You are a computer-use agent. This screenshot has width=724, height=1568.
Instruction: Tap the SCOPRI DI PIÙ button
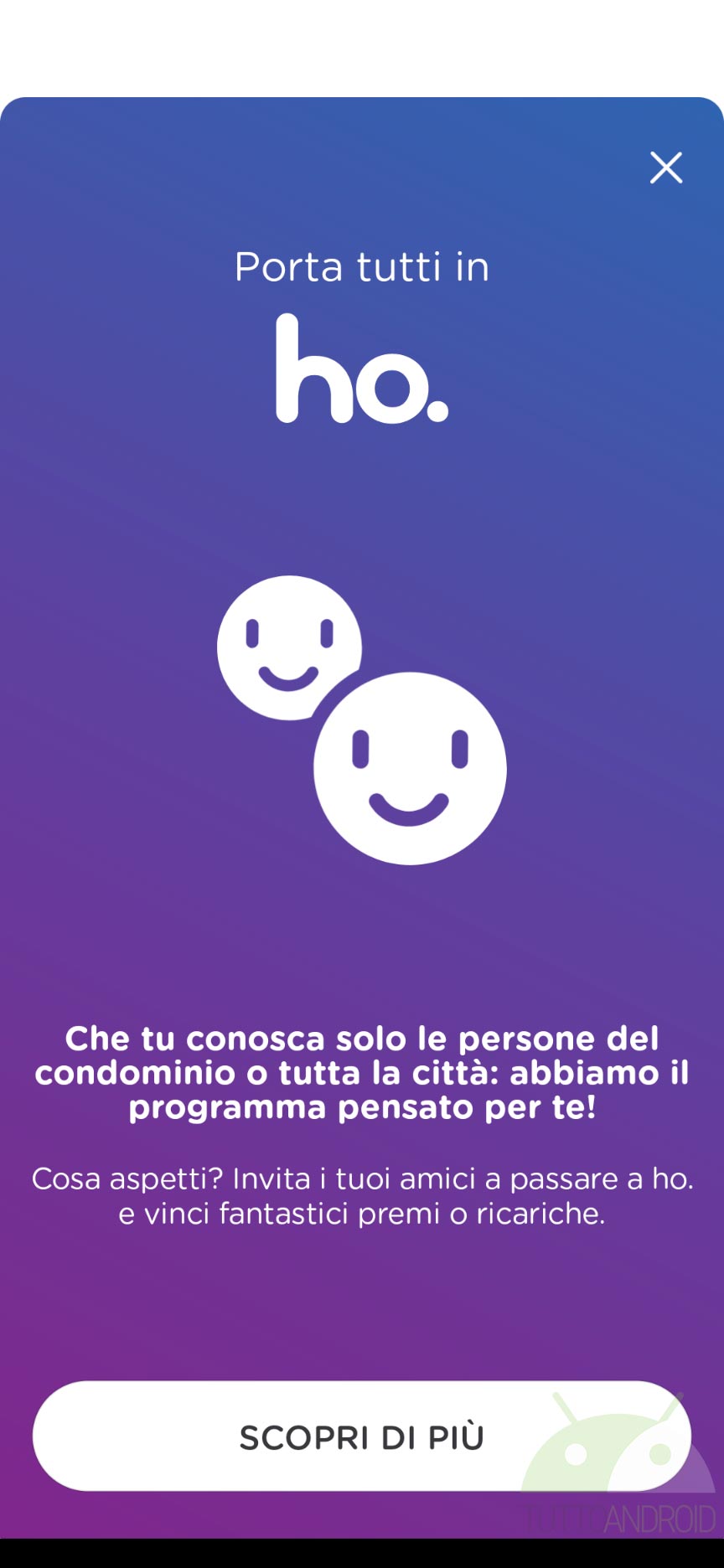(361, 1436)
